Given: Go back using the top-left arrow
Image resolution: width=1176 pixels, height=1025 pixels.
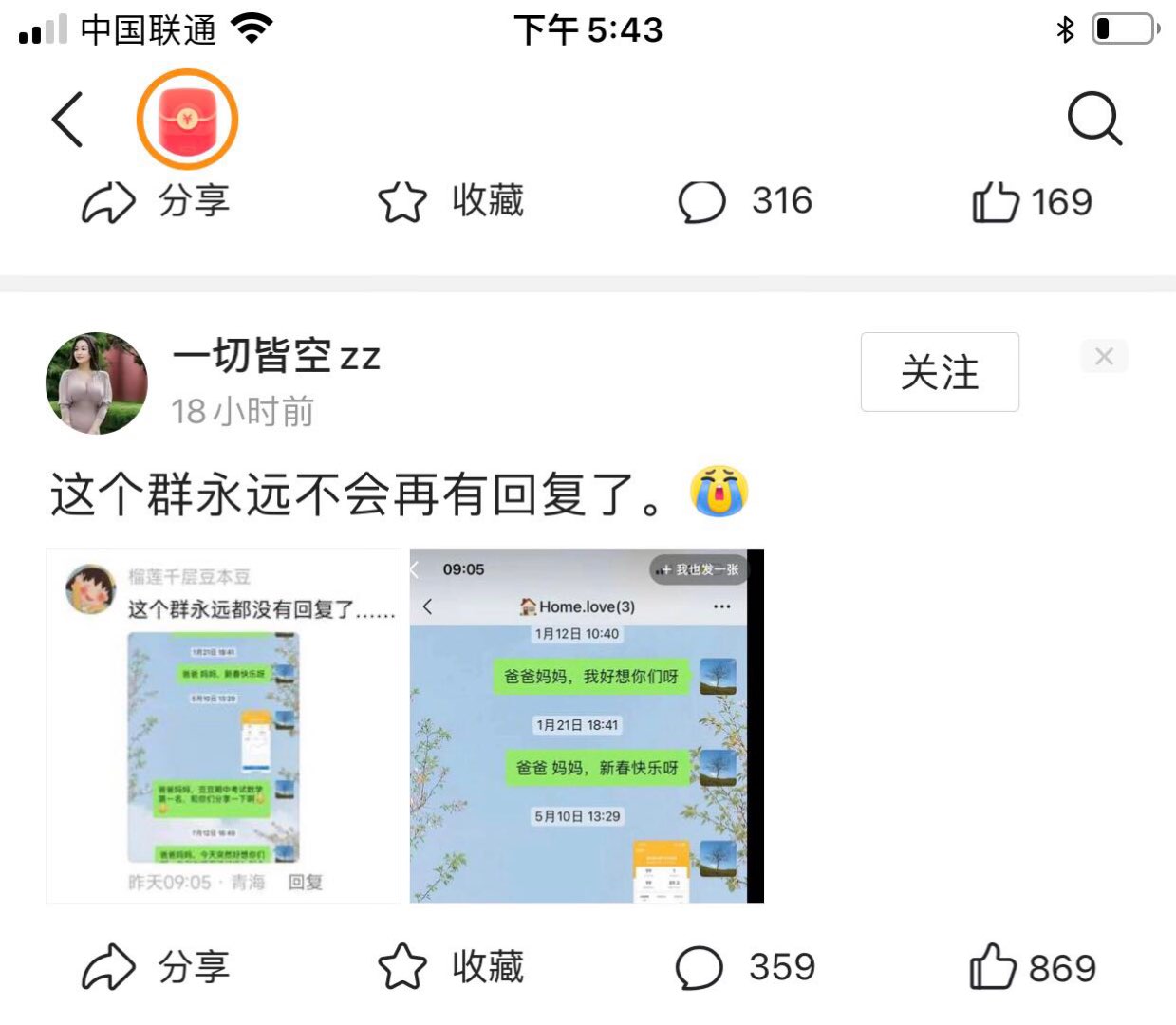Looking at the screenshot, I should (67, 121).
